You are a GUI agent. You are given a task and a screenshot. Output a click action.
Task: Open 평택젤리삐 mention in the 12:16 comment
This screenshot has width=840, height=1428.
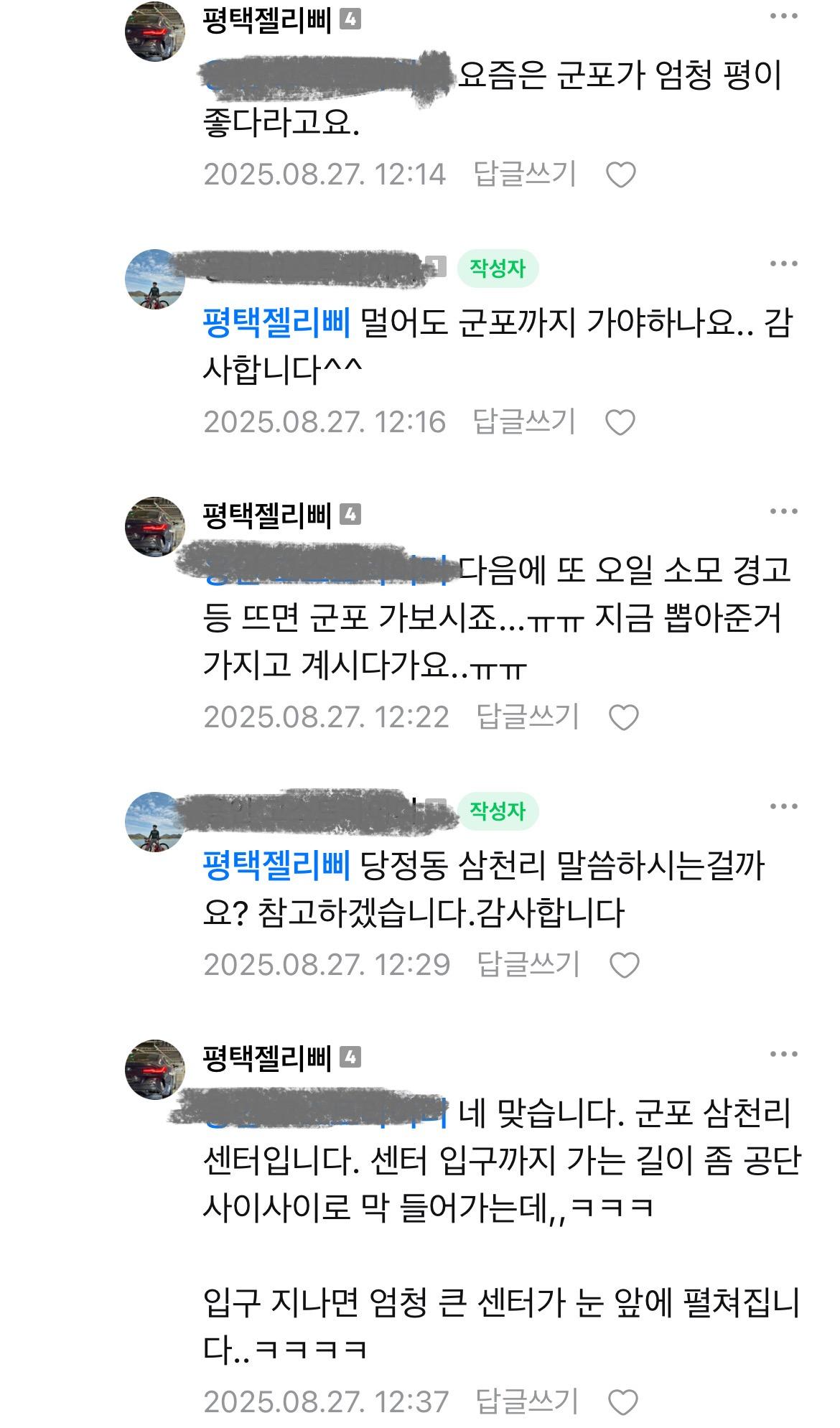(276, 323)
